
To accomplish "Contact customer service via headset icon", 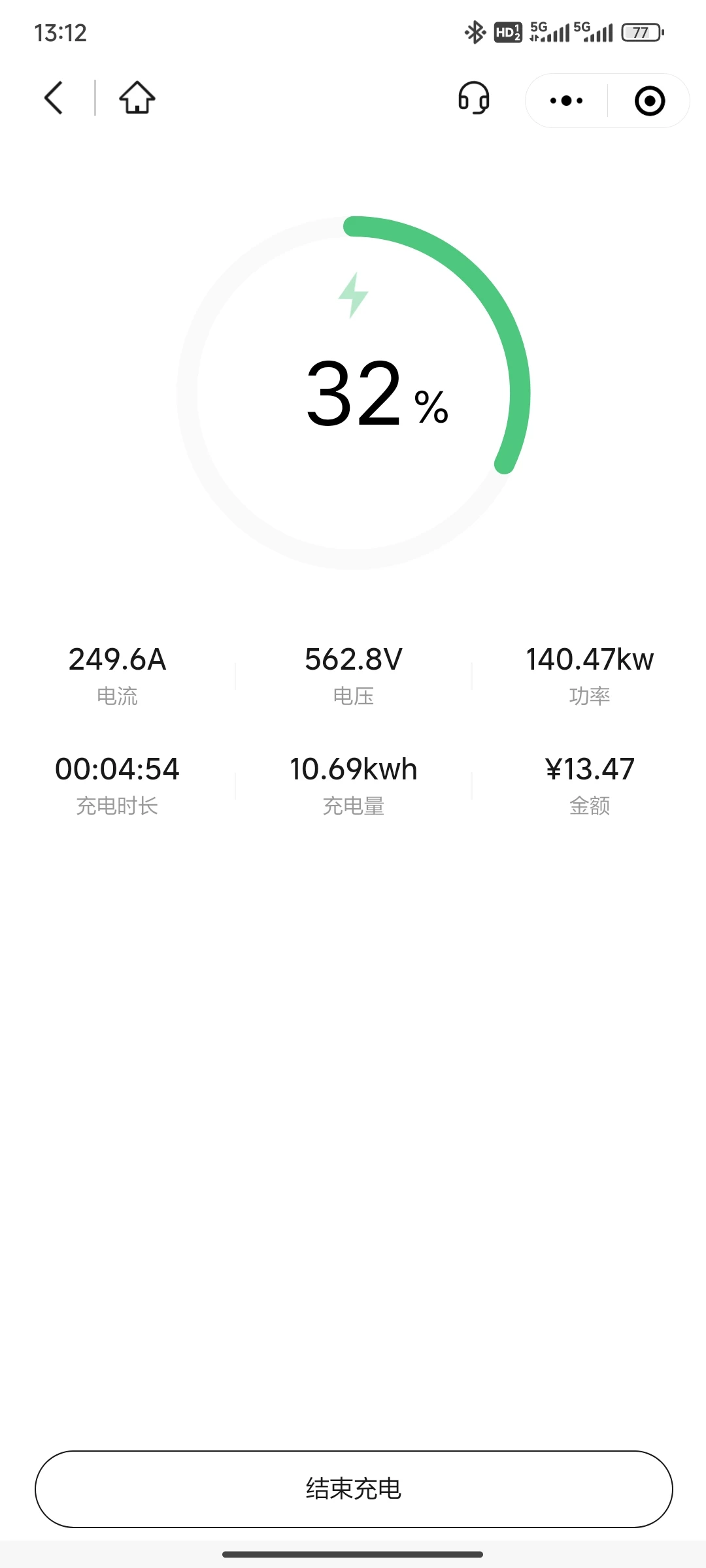I will (x=474, y=99).
